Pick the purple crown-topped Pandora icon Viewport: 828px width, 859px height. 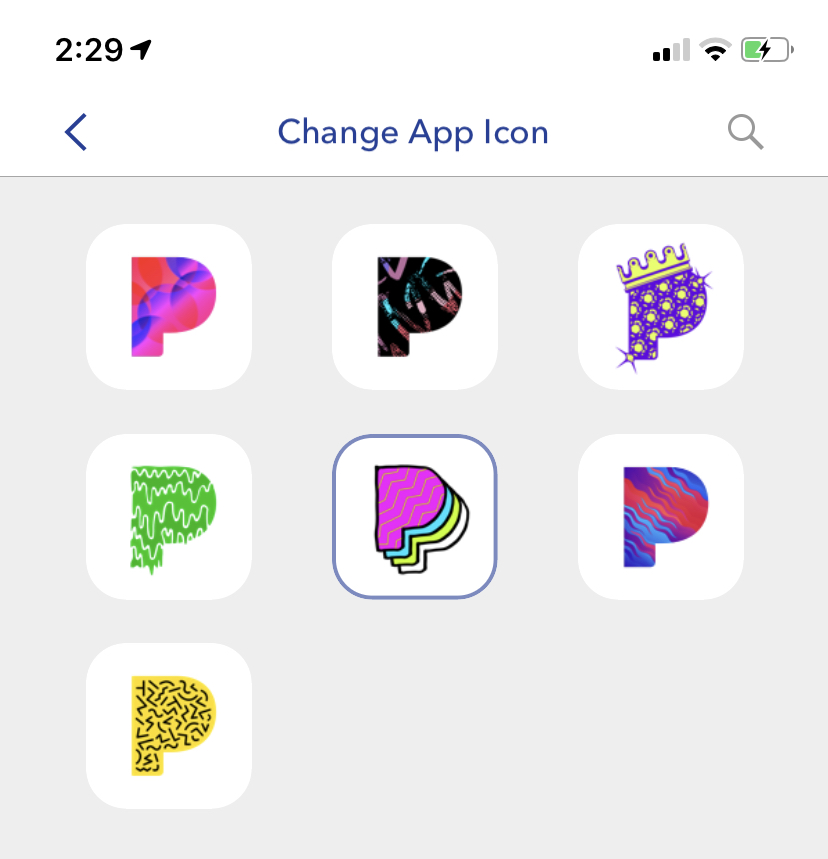click(660, 306)
